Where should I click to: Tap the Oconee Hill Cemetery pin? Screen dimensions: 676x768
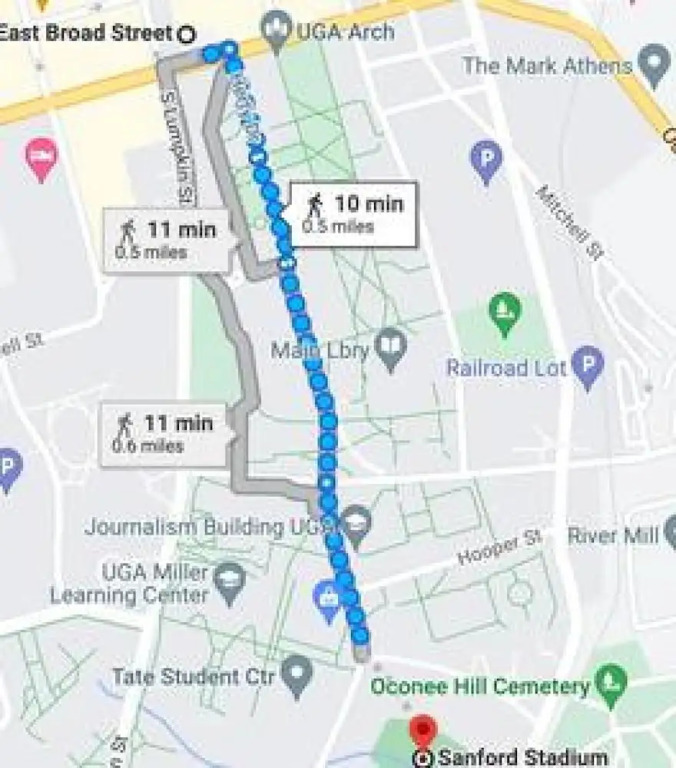click(610, 685)
